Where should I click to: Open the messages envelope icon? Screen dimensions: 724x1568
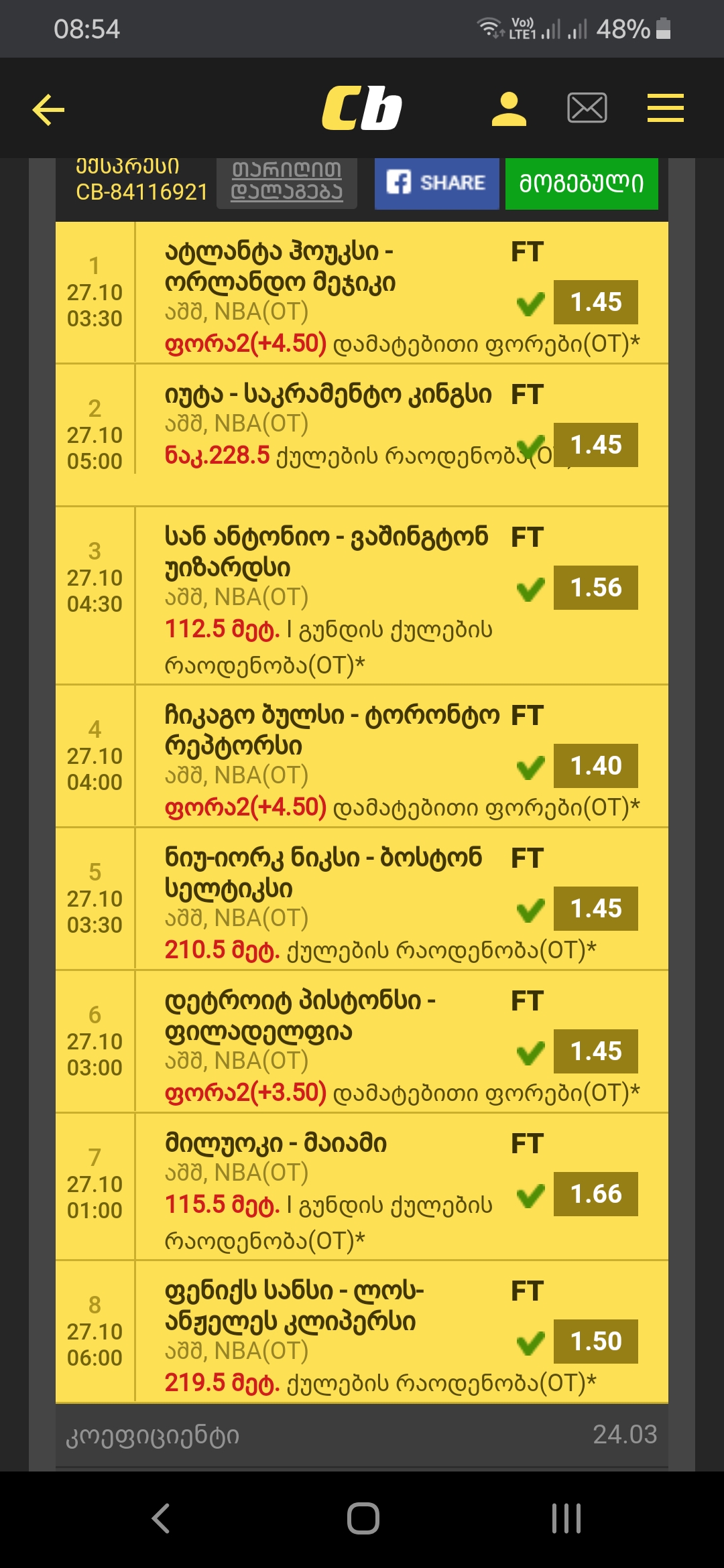click(587, 108)
